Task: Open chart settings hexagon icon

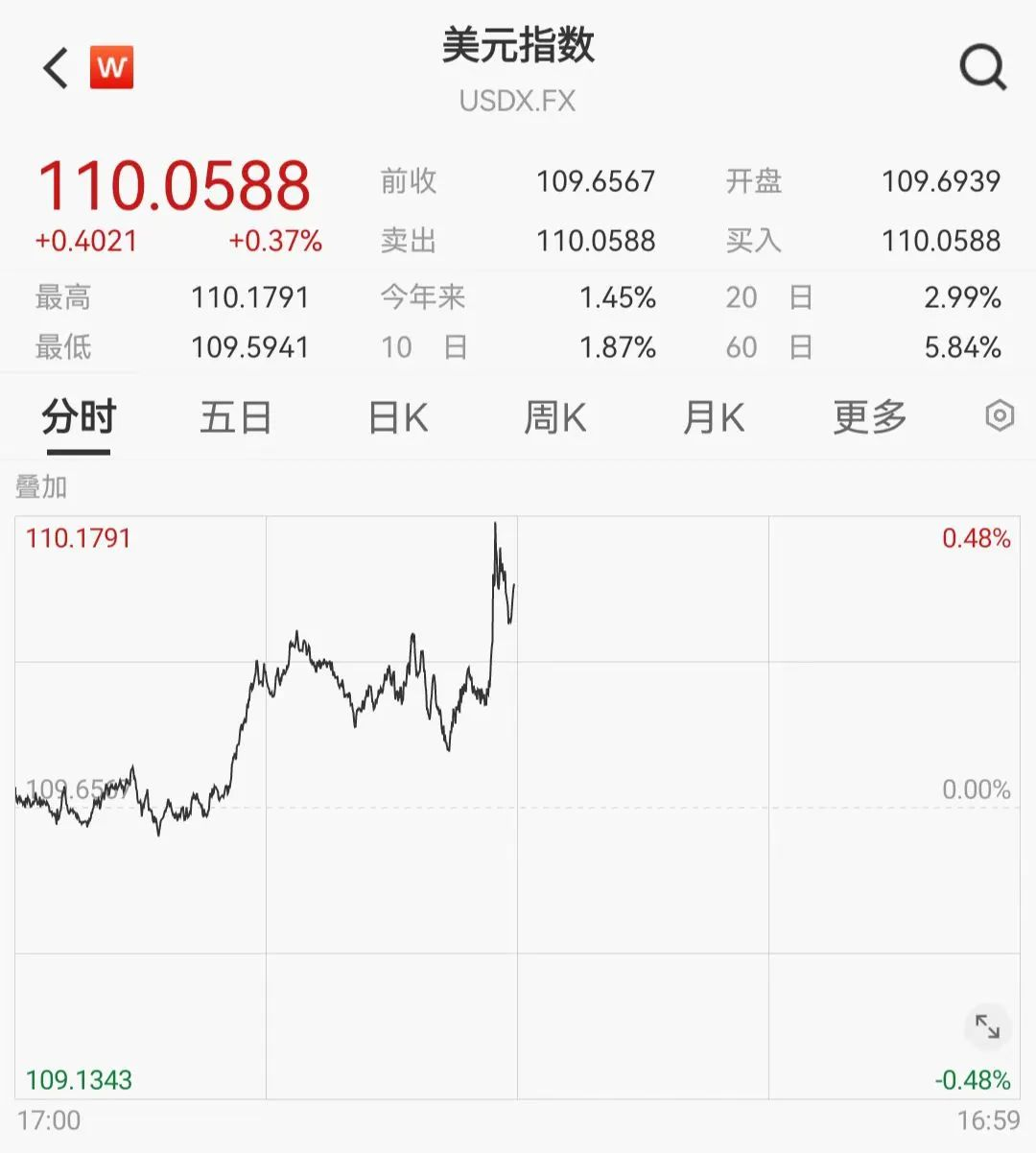Action: tap(1000, 416)
